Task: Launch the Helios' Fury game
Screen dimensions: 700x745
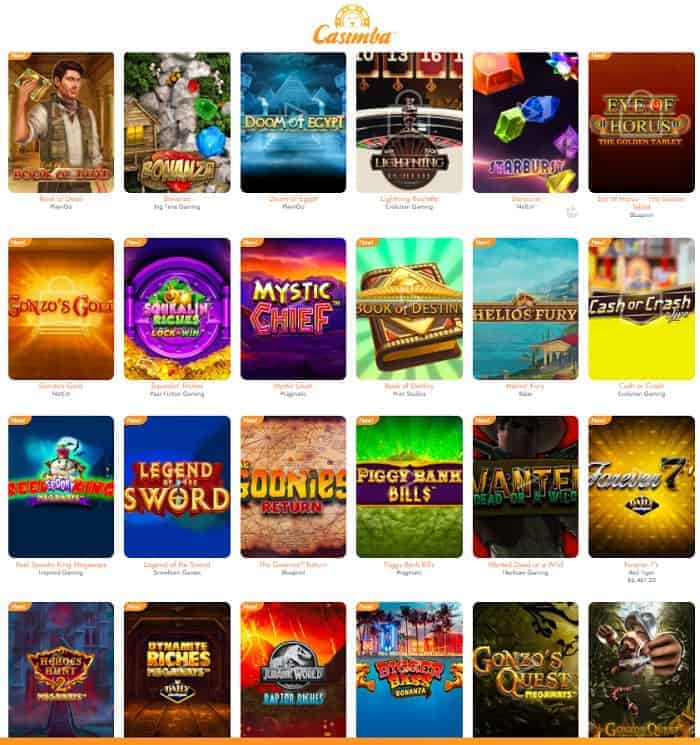Action: 526,308
